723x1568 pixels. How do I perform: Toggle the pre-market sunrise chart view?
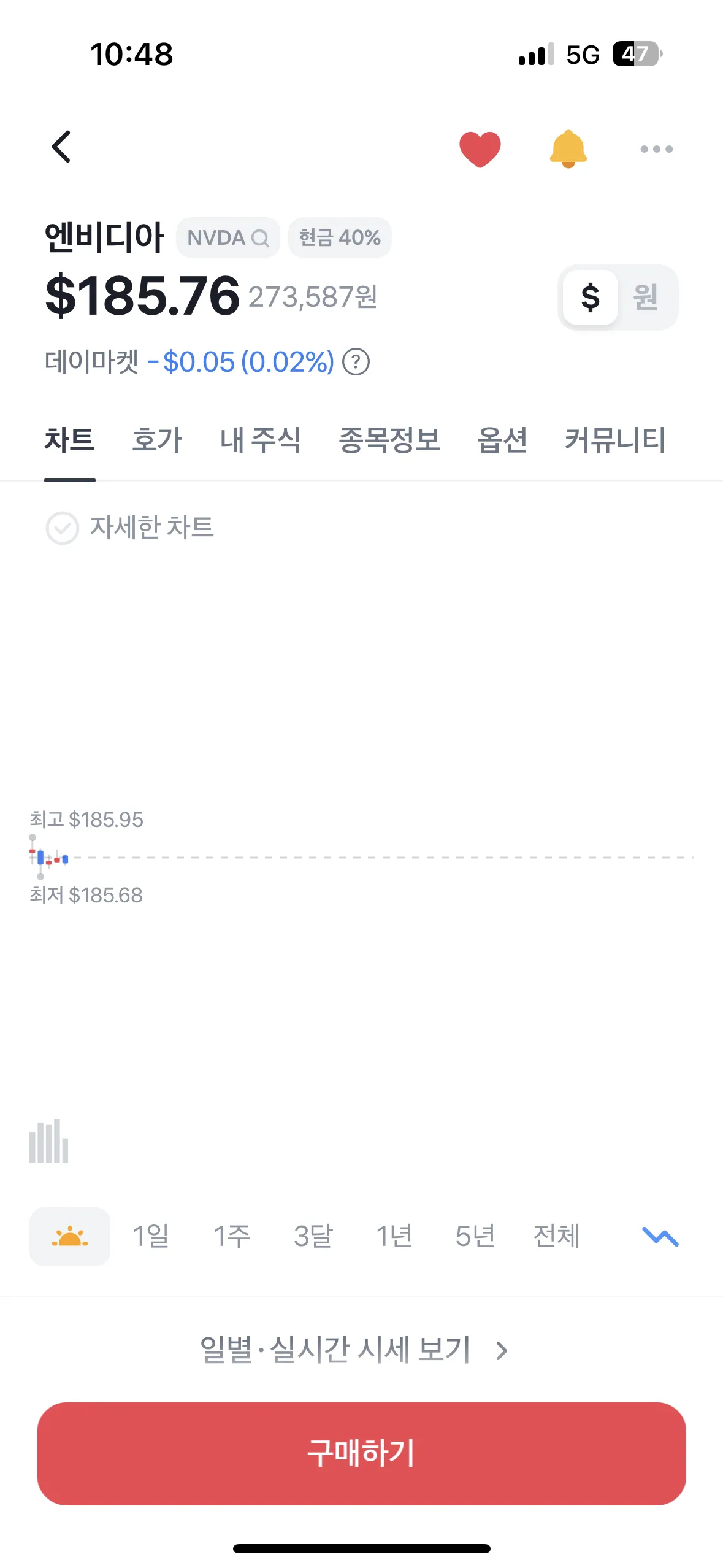coord(70,1236)
